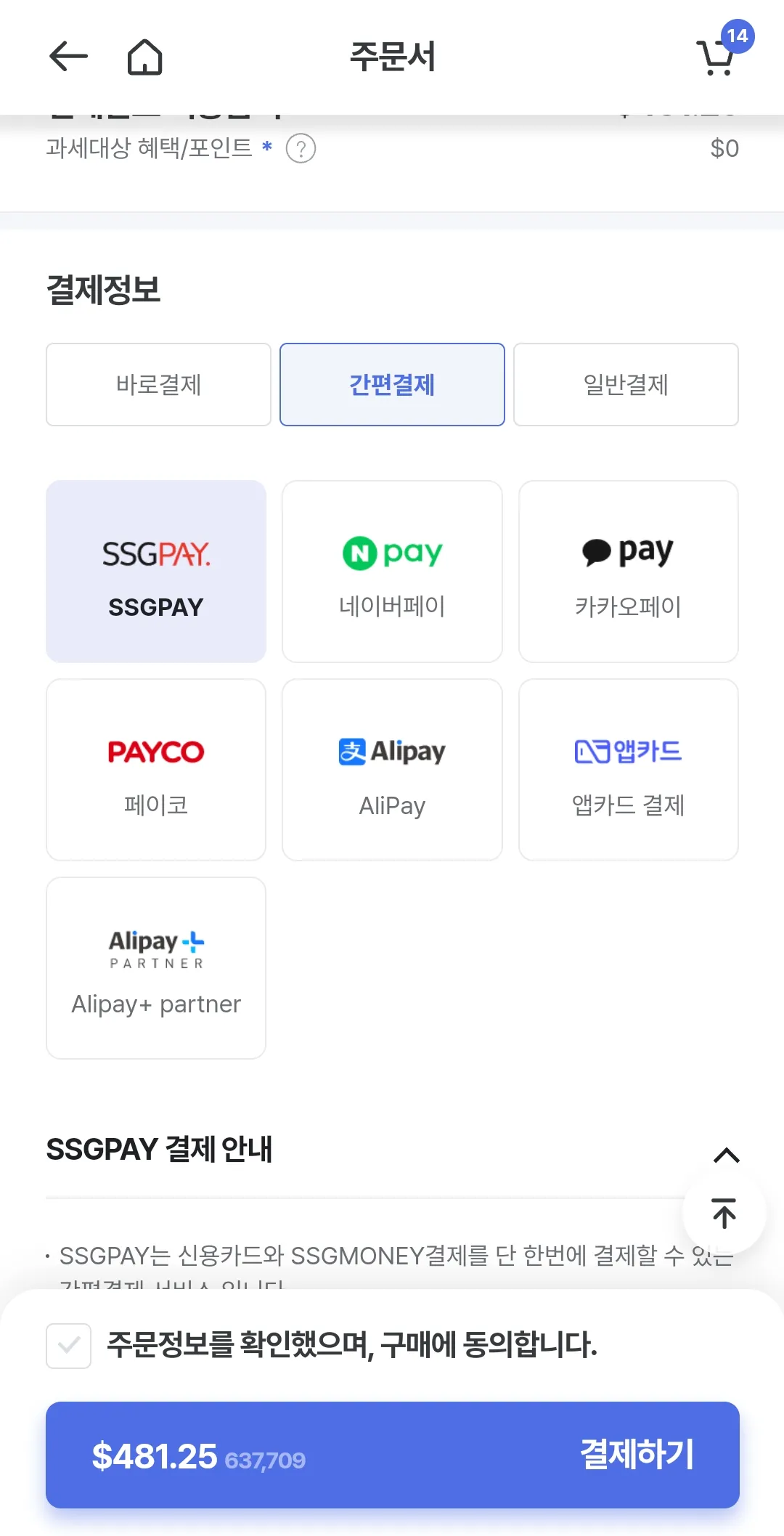Select Alipay+ partner payment
Viewport: 784px width, 1536px height.
coord(155,967)
